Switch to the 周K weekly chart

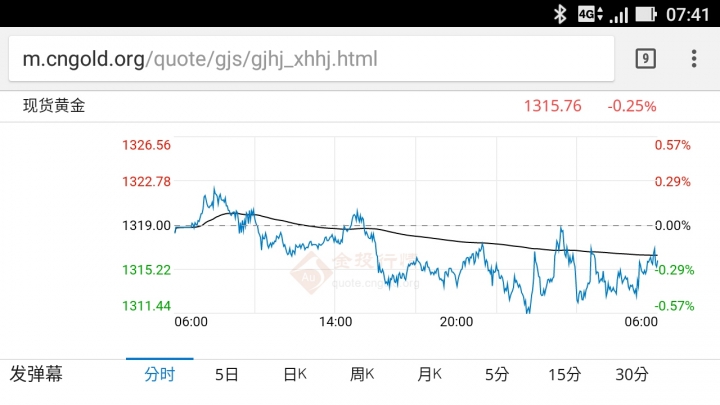(x=362, y=375)
